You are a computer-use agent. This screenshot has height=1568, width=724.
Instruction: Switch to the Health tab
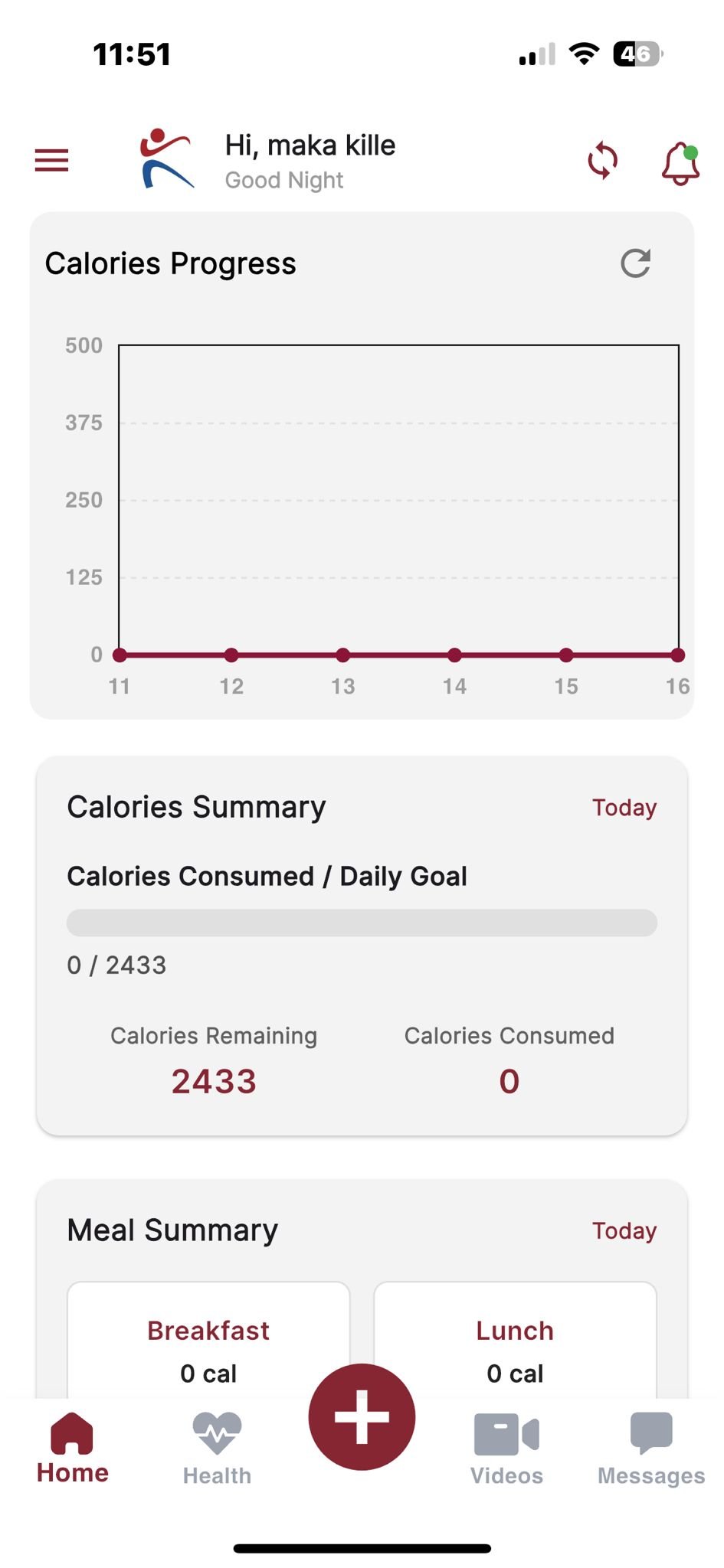point(216,1447)
